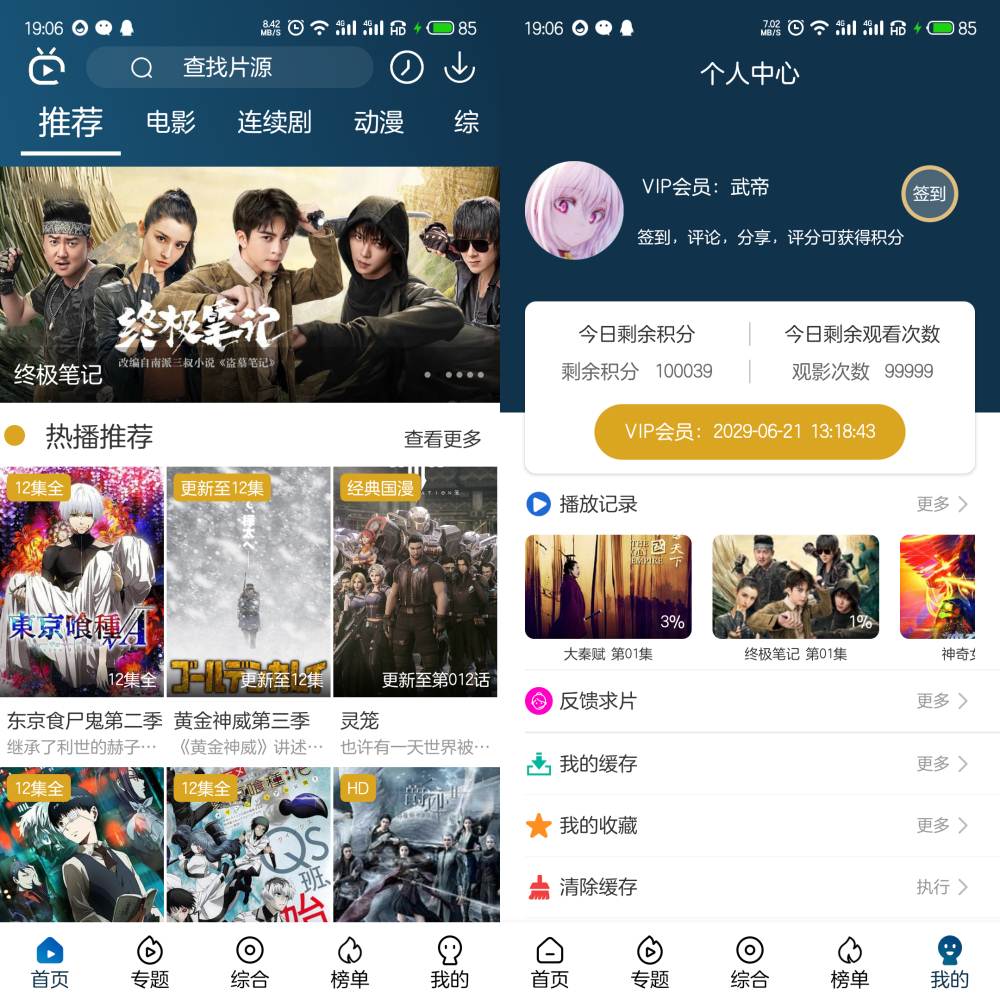Open the downloads arrow icon
The image size is (1000, 1000).
coord(459,67)
